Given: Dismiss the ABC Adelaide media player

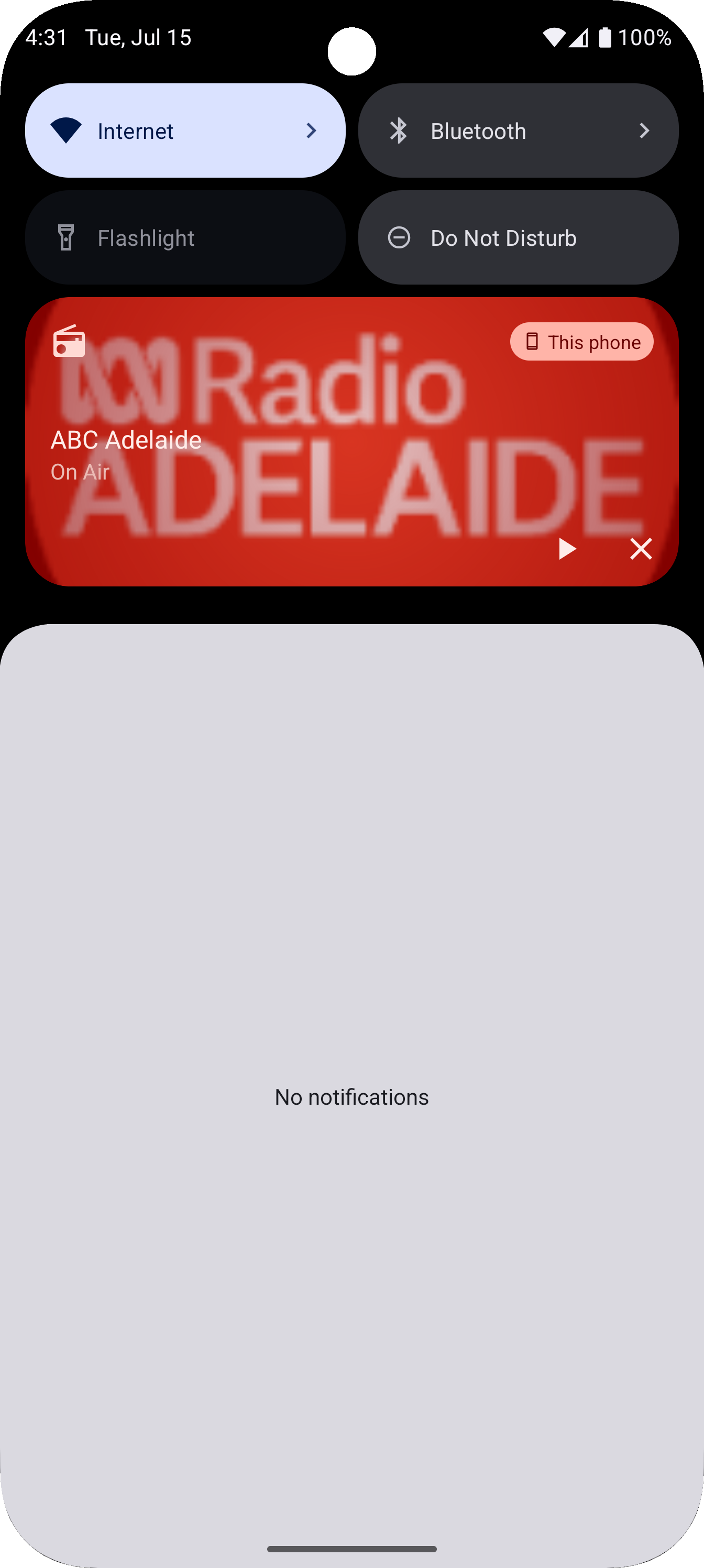Looking at the screenshot, I should [x=641, y=549].
